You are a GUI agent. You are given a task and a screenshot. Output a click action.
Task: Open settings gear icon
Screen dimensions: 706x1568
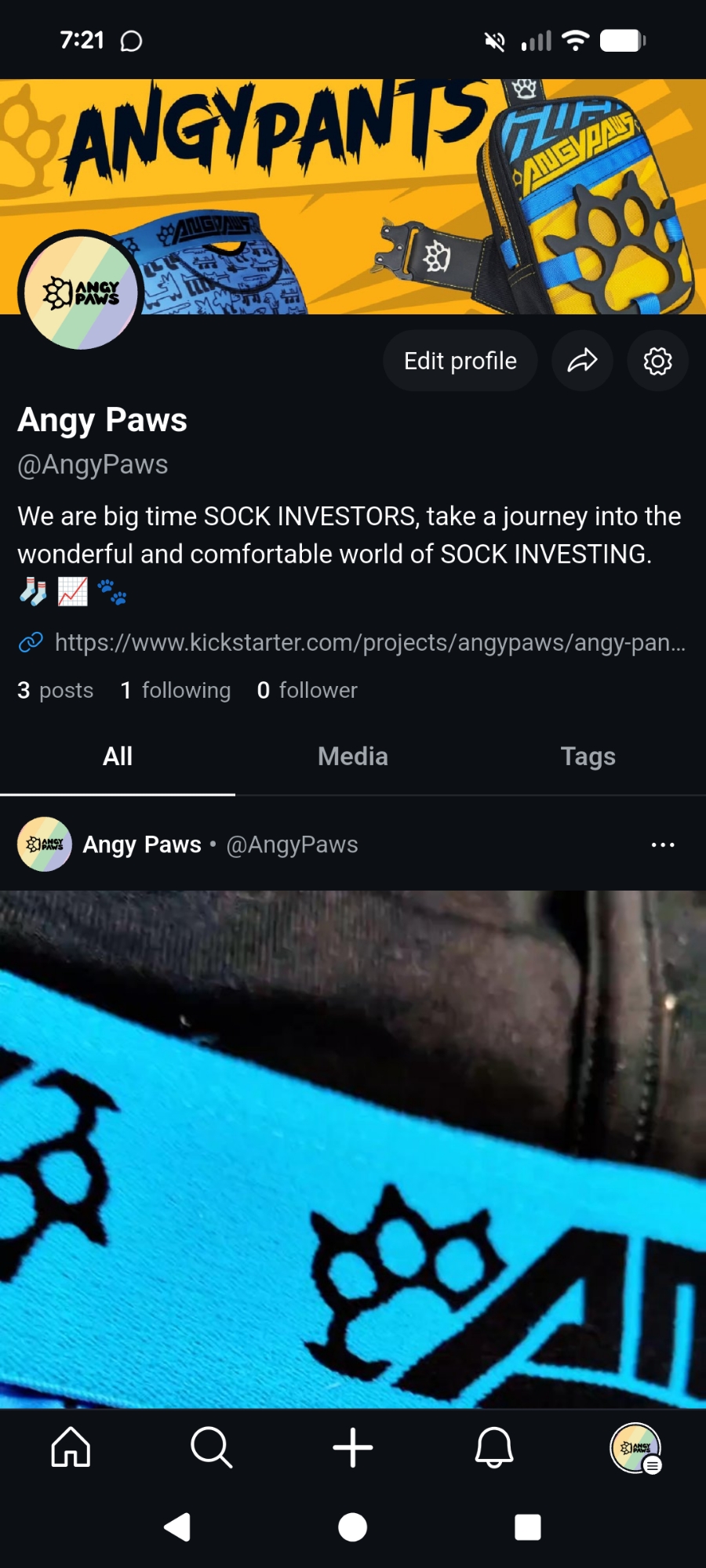point(657,361)
